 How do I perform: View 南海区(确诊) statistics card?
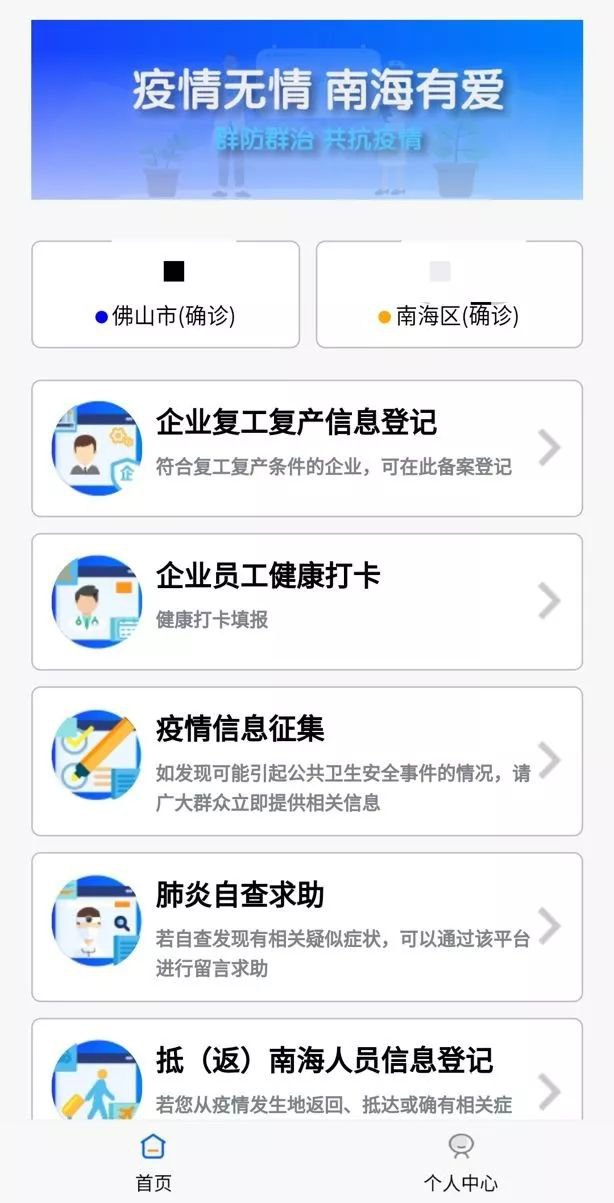[449, 294]
